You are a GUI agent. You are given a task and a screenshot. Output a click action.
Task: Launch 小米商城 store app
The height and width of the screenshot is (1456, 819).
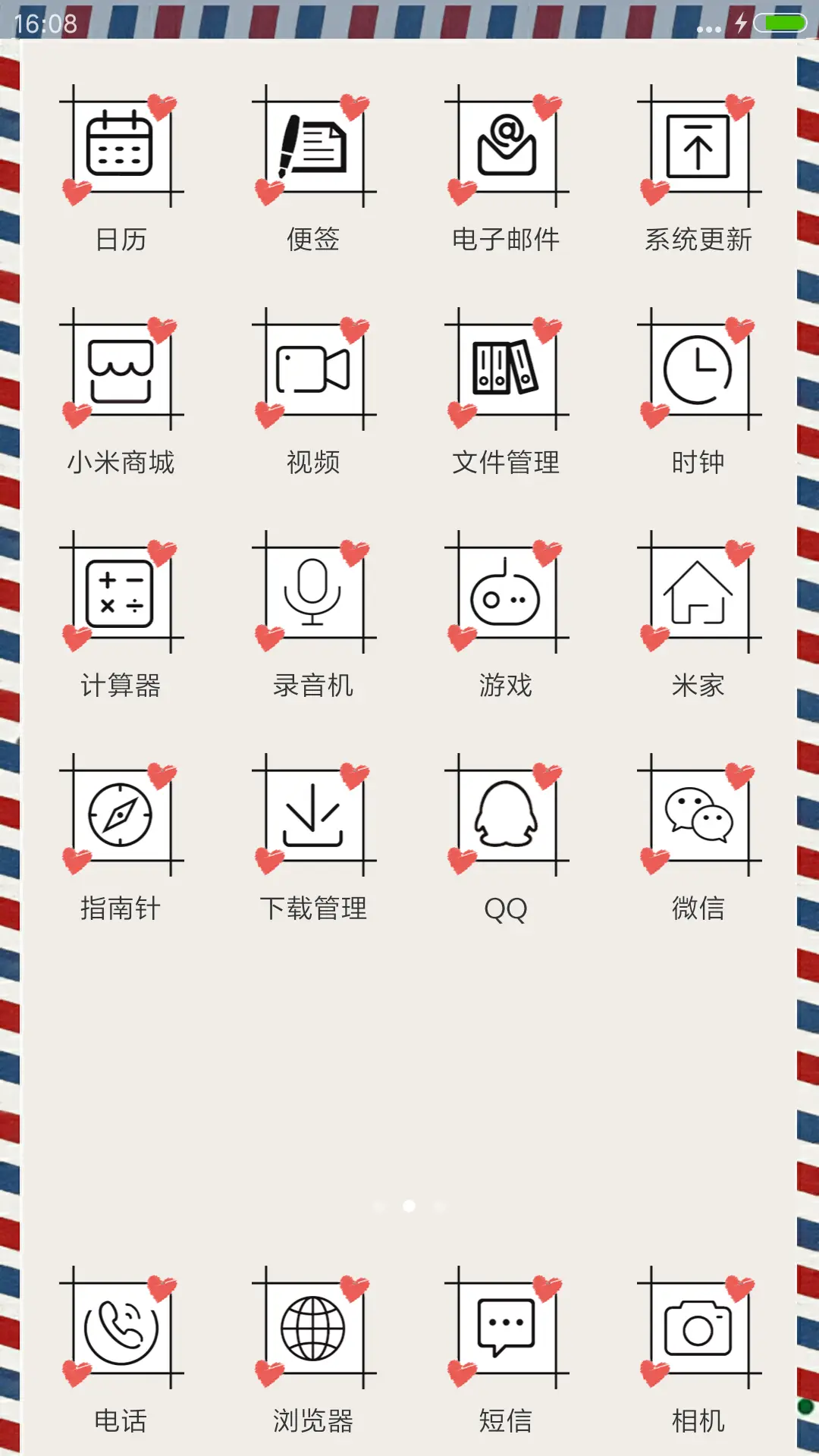[121, 369]
